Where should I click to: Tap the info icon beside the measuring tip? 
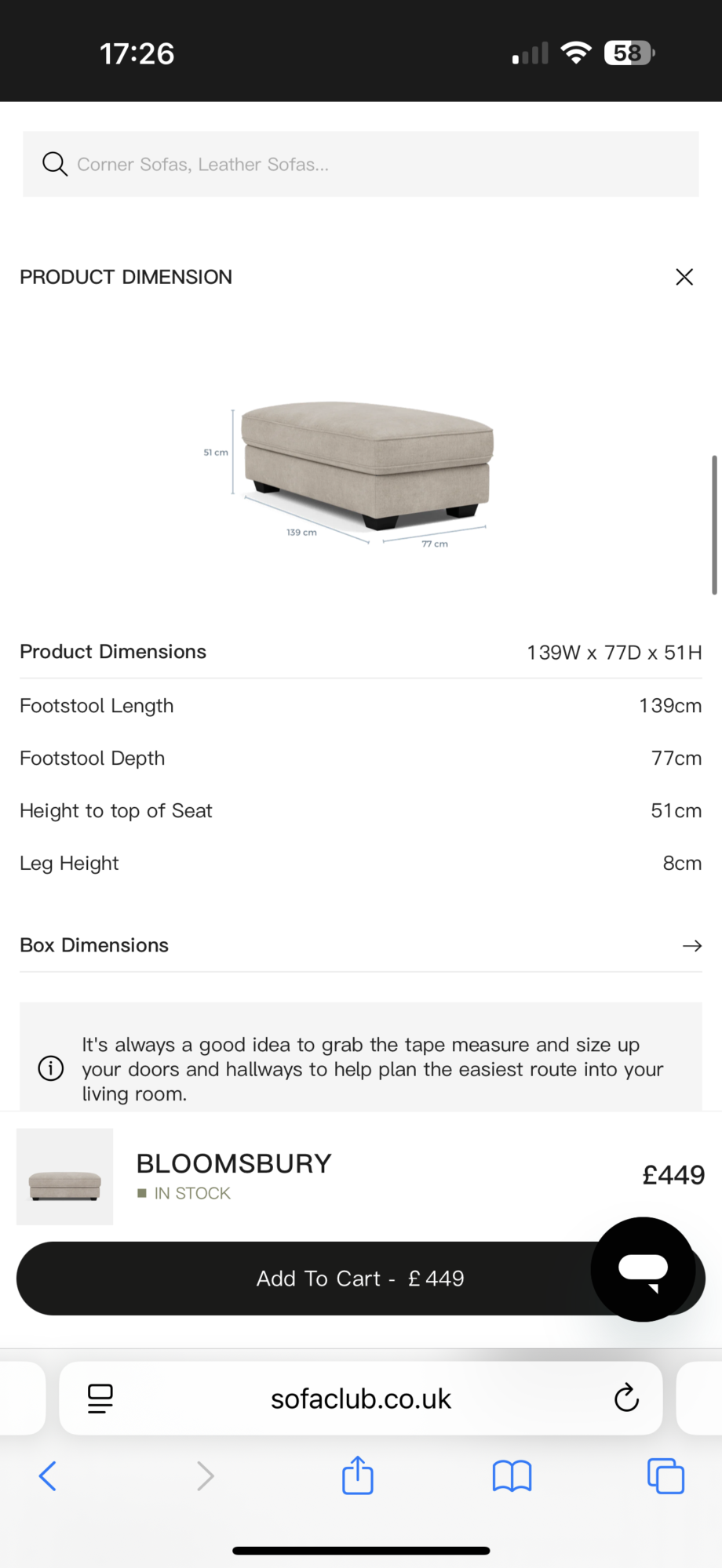(x=50, y=1068)
